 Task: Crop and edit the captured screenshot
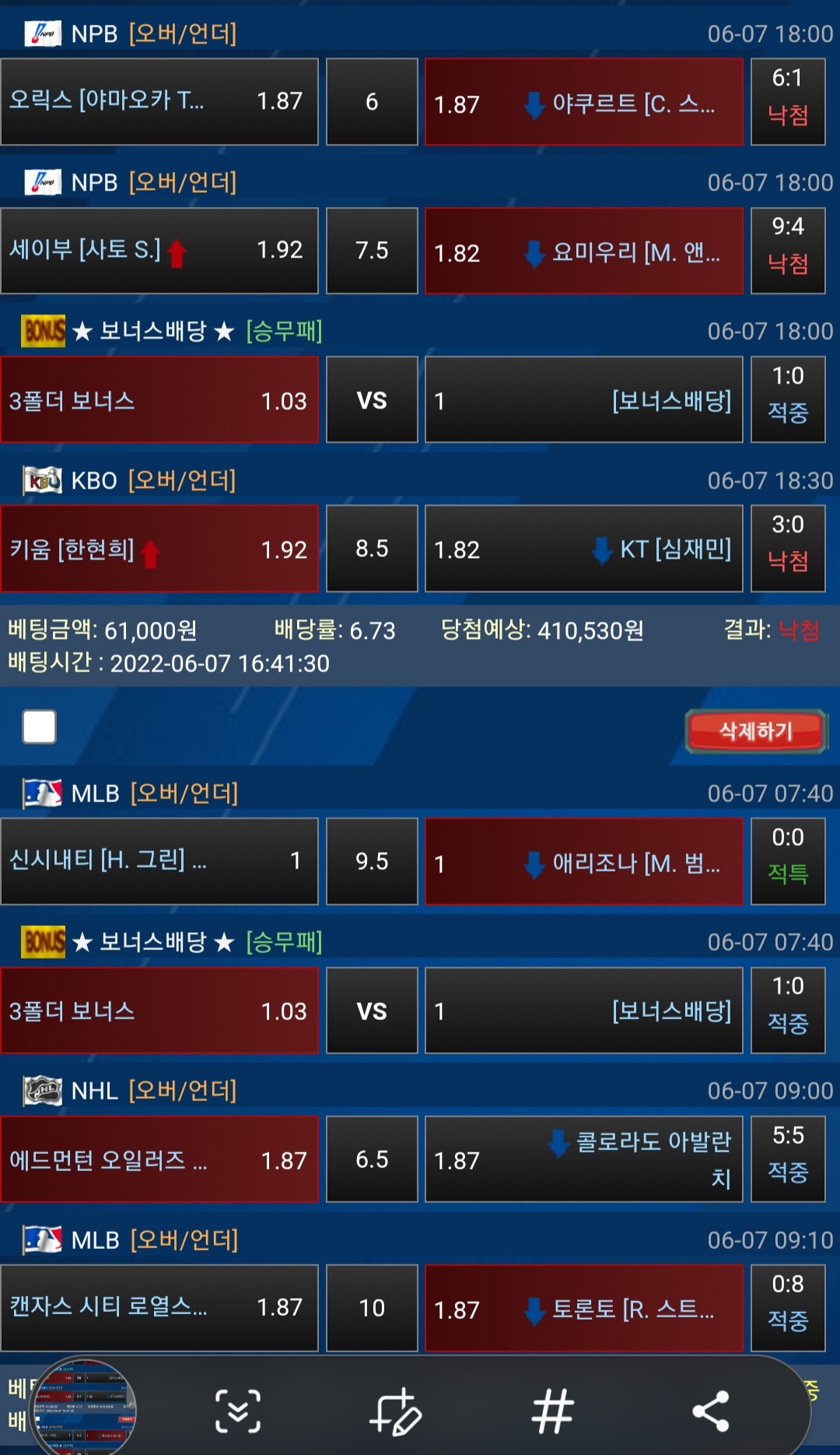397,1411
